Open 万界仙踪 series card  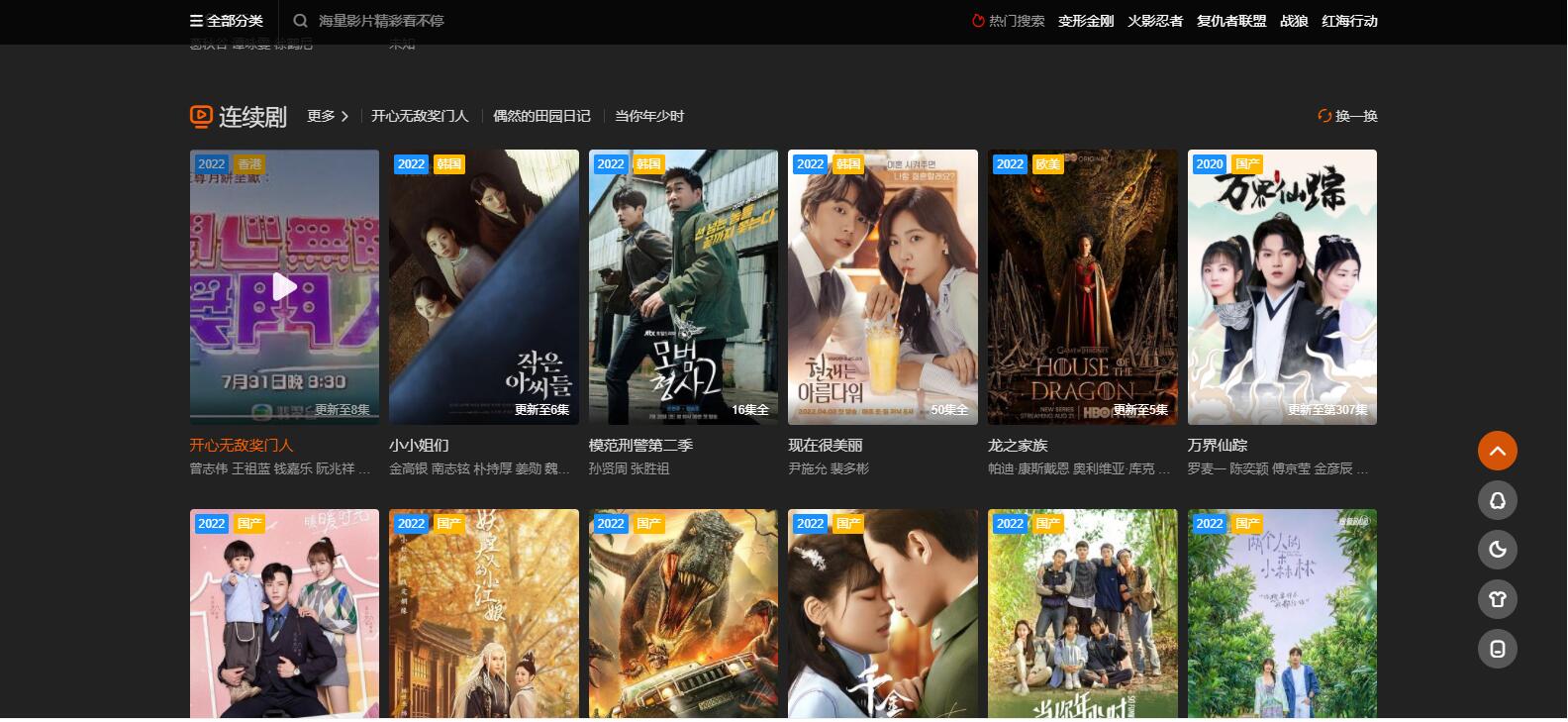(x=1282, y=287)
